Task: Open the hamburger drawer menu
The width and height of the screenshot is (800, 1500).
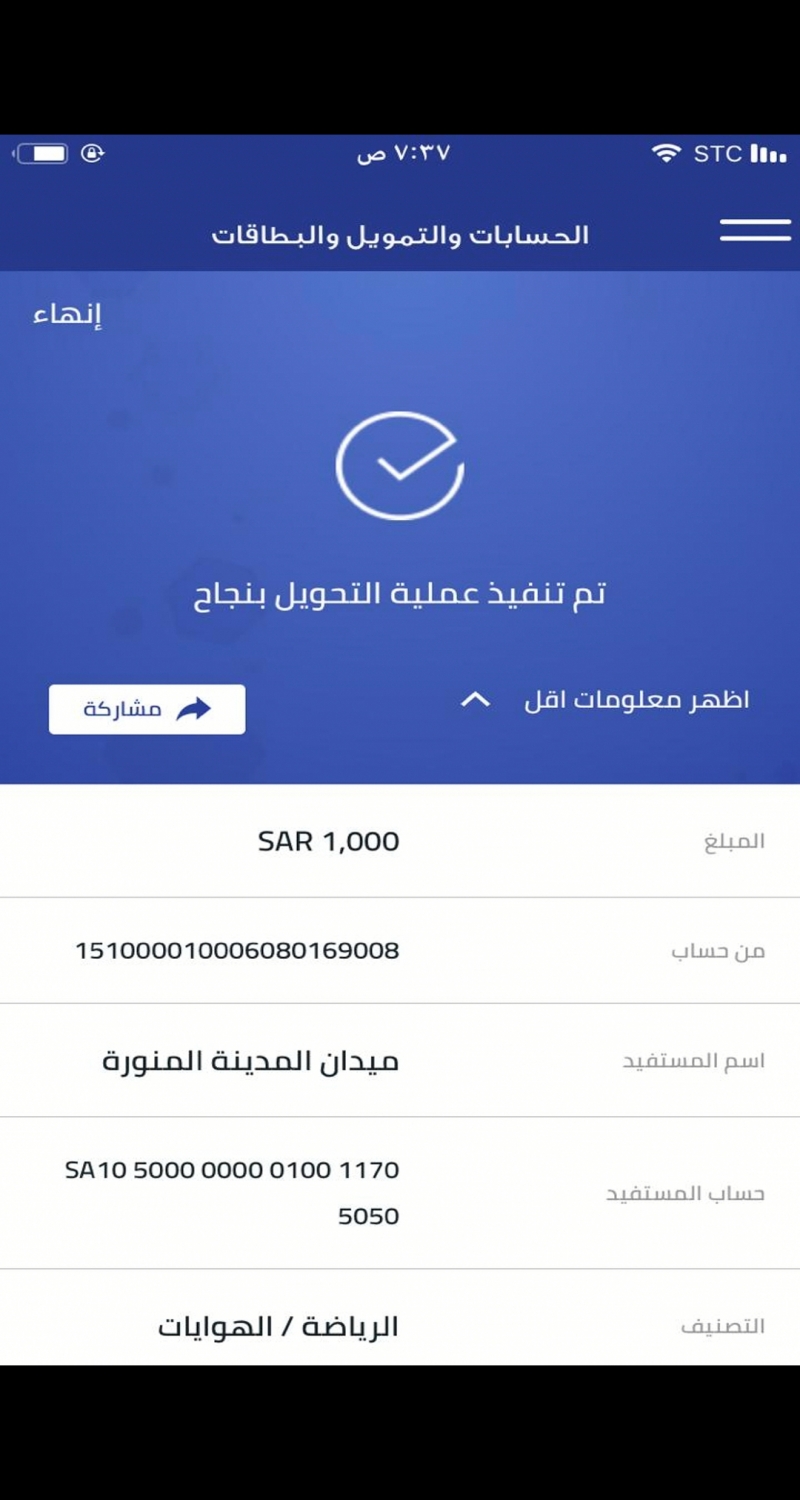Action: 755,231
